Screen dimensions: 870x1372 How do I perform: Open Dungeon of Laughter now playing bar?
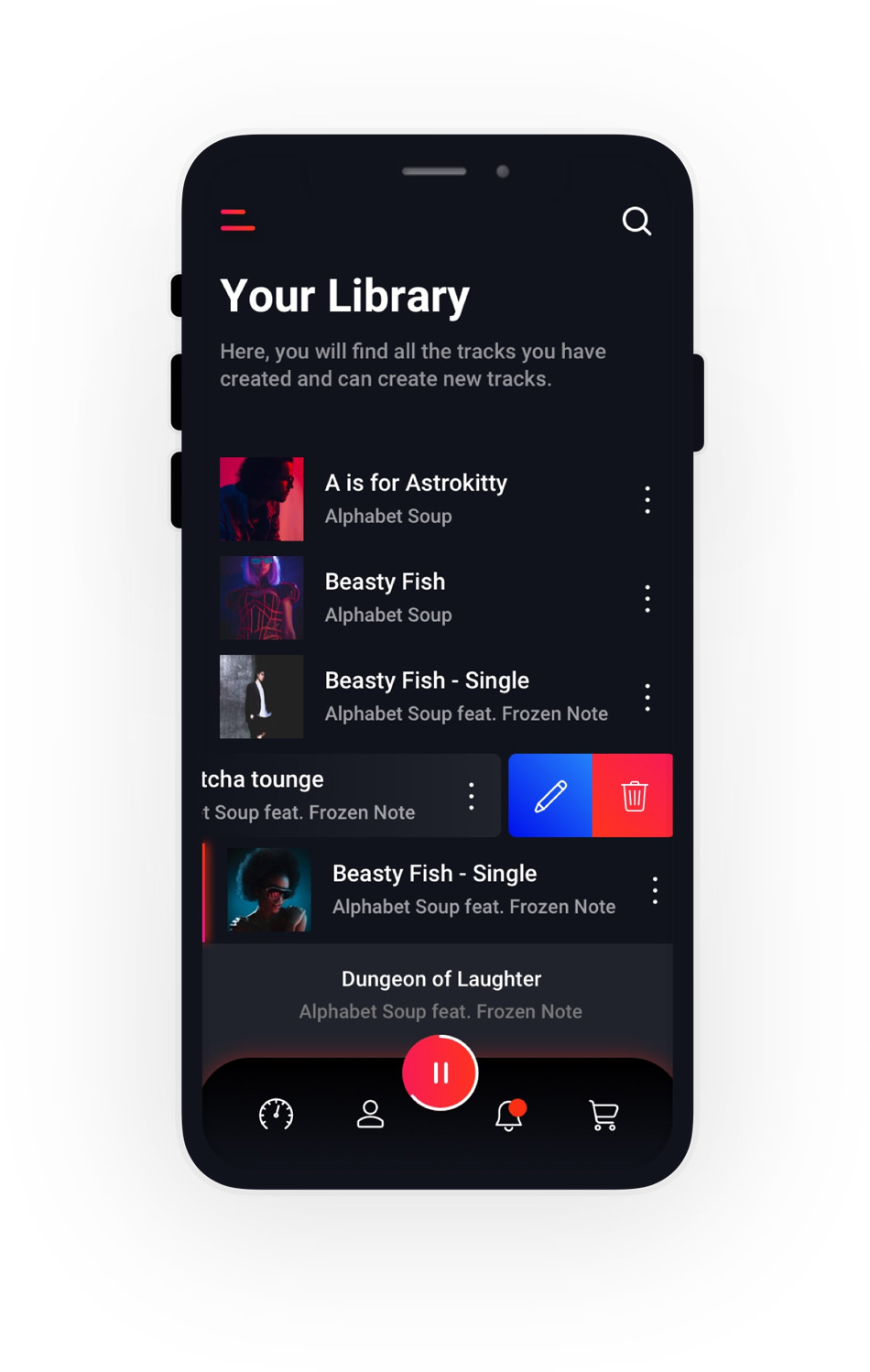pos(440,994)
